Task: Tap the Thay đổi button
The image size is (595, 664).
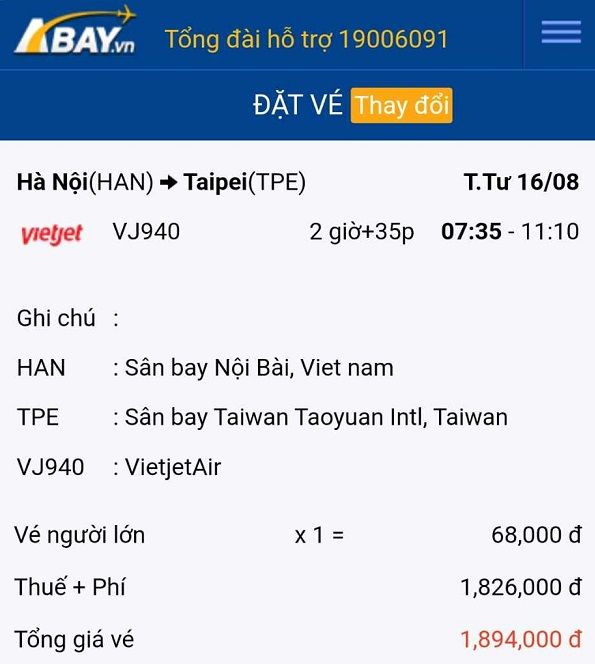Action: pos(401,105)
